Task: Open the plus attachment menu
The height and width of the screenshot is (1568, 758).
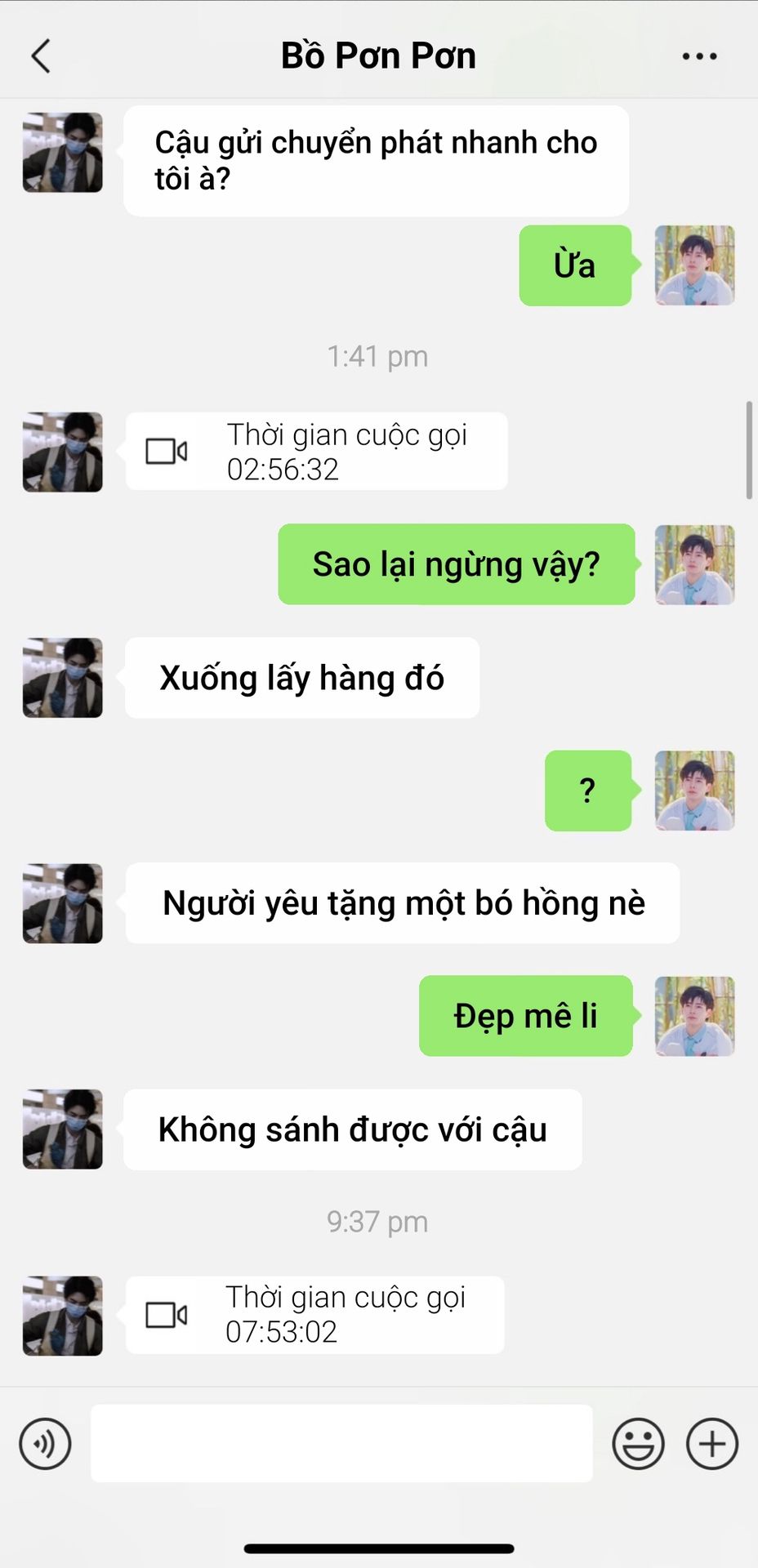Action: click(x=711, y=1443)
